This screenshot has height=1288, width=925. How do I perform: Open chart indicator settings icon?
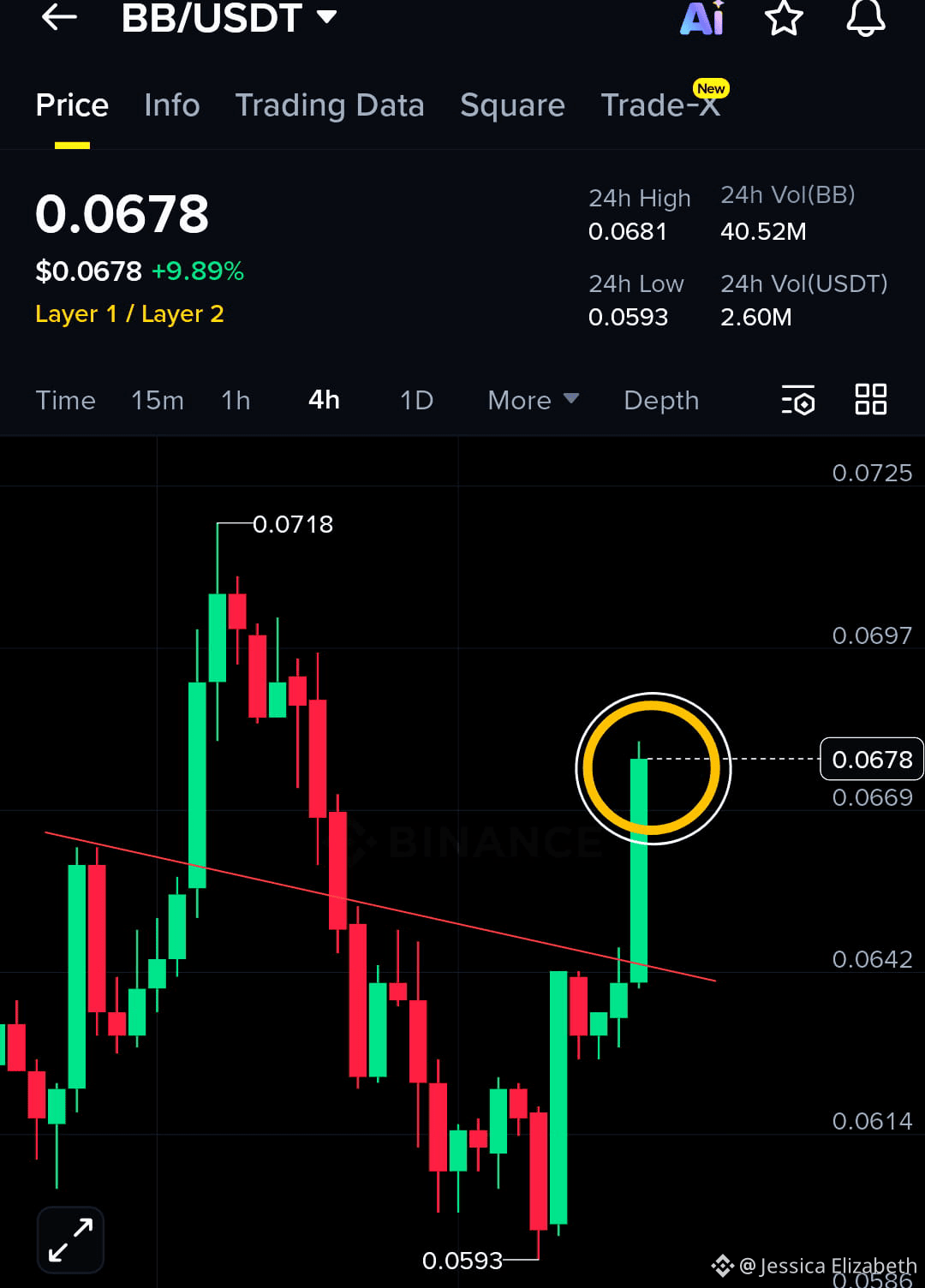point(797,400)
